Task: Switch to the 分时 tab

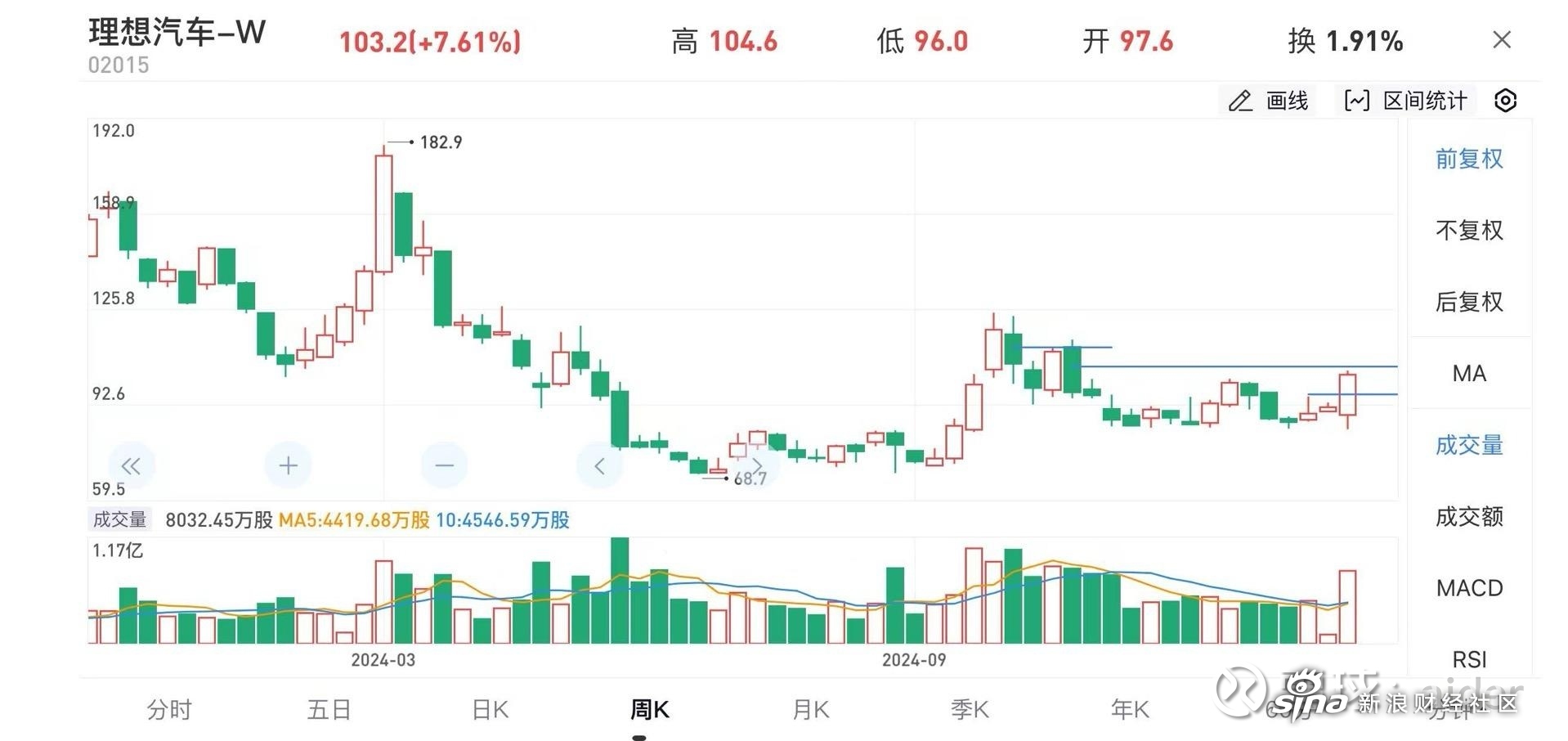Action: tap(169, 709)
